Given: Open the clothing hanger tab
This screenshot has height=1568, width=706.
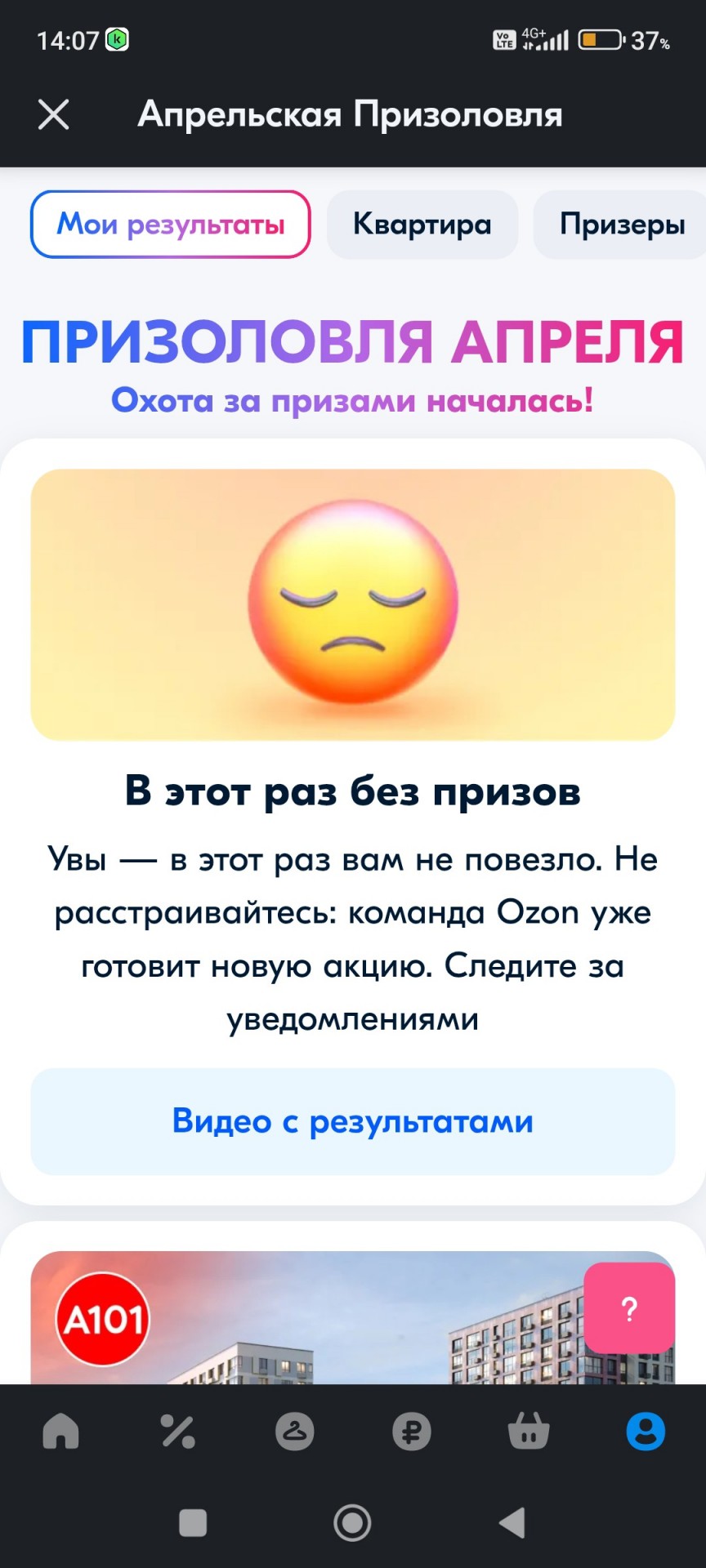Looking at the screenshot, I should 295,1432.
